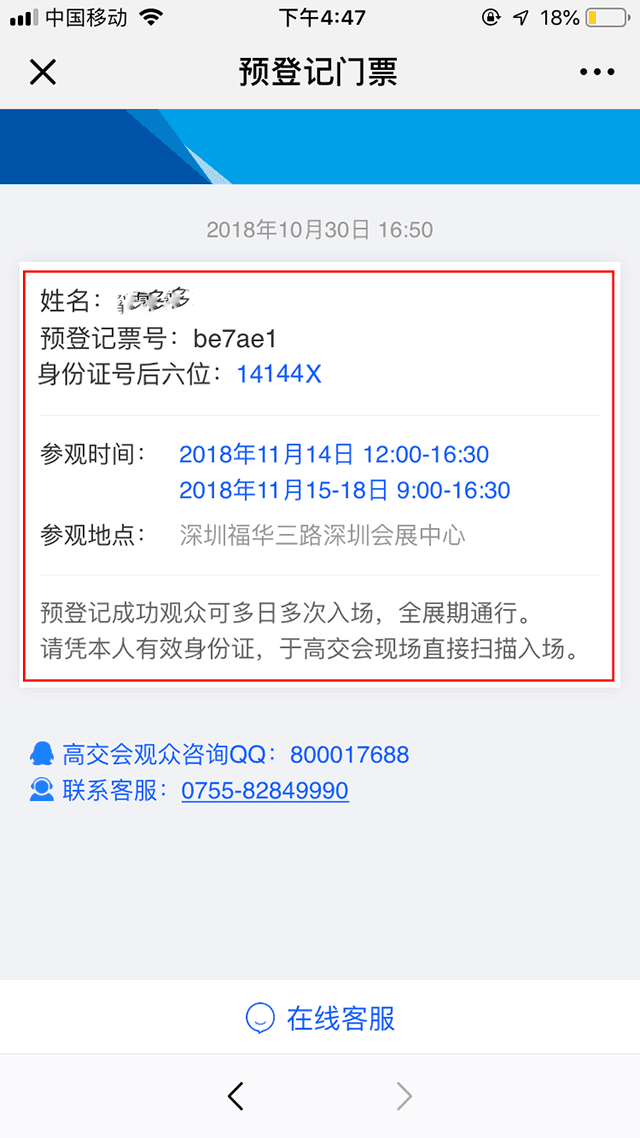Screen dimensions: 640x1138
Task: Go back to previous web page
Action: pos(236,1097)
